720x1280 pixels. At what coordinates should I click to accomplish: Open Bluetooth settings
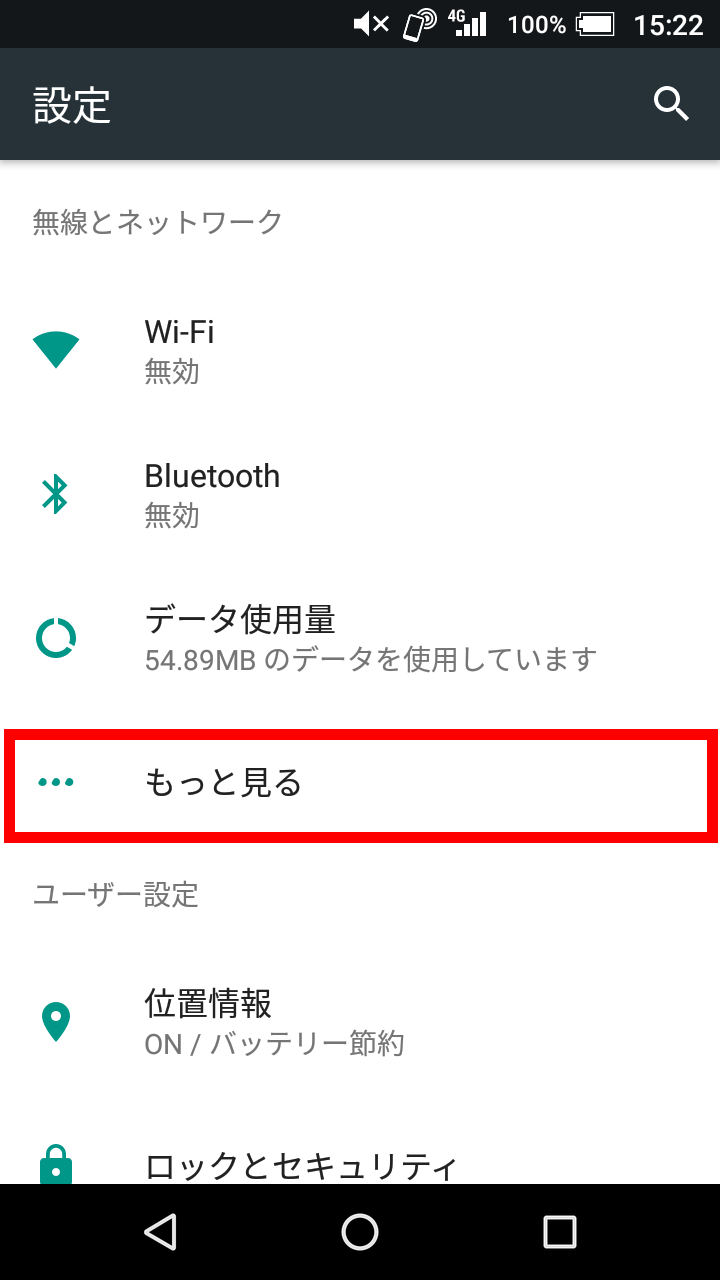pyautogui.click(x=360, y=494)
